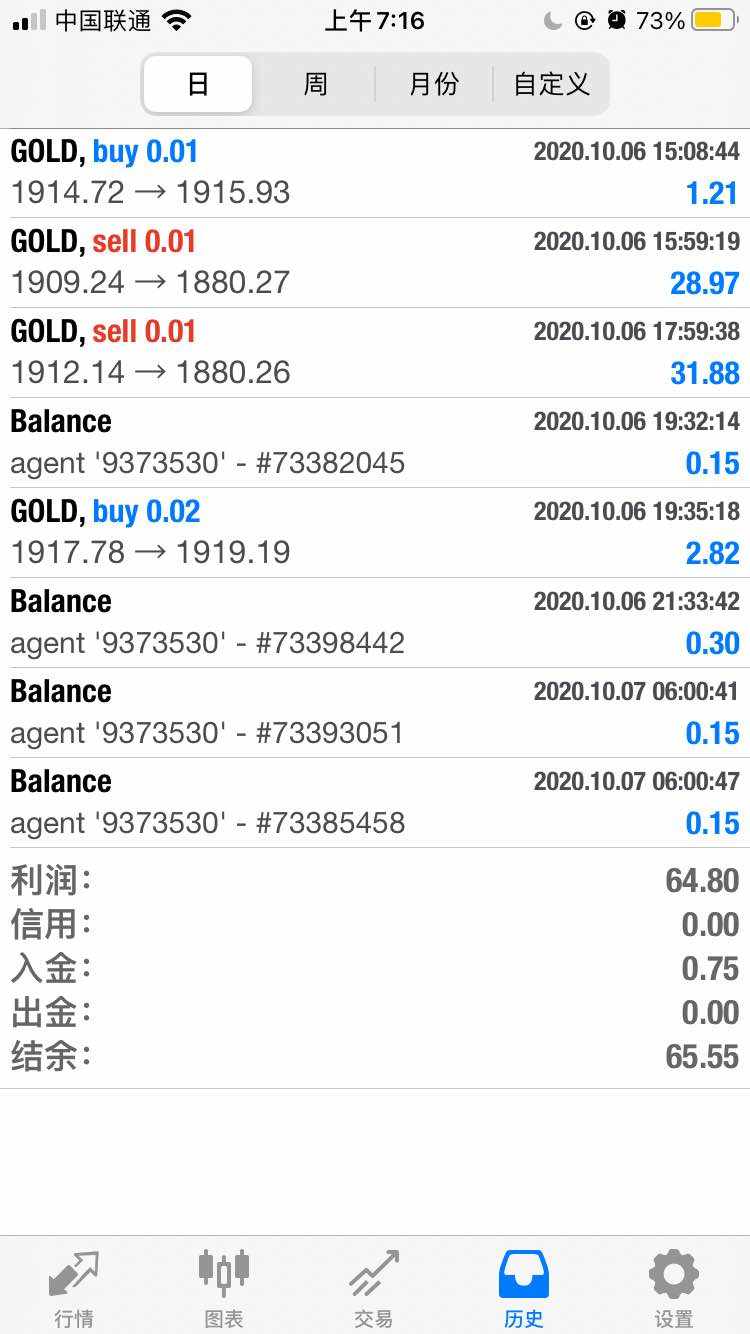Switch to the 周 (week) period

point(315,84)
